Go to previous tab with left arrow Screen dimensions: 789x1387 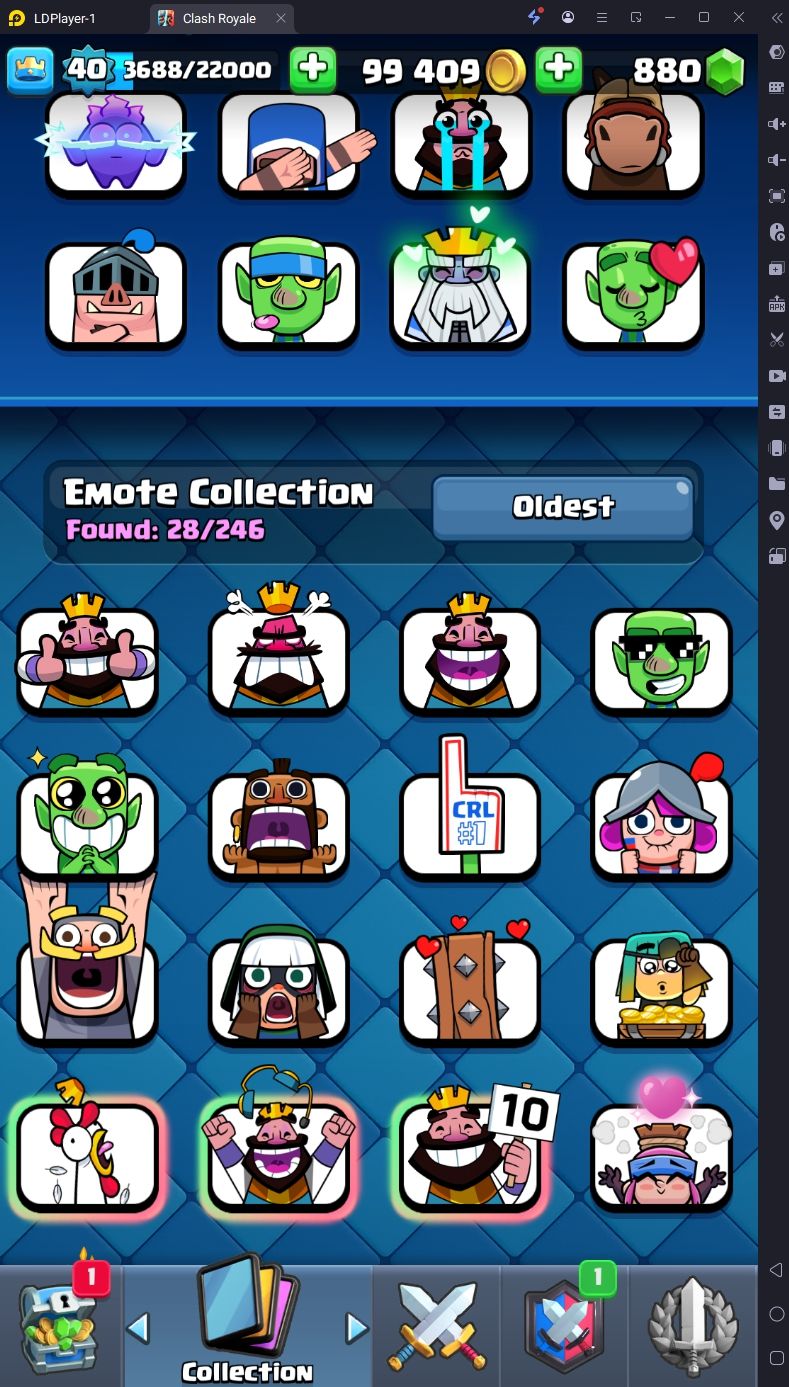point(138,1328)
